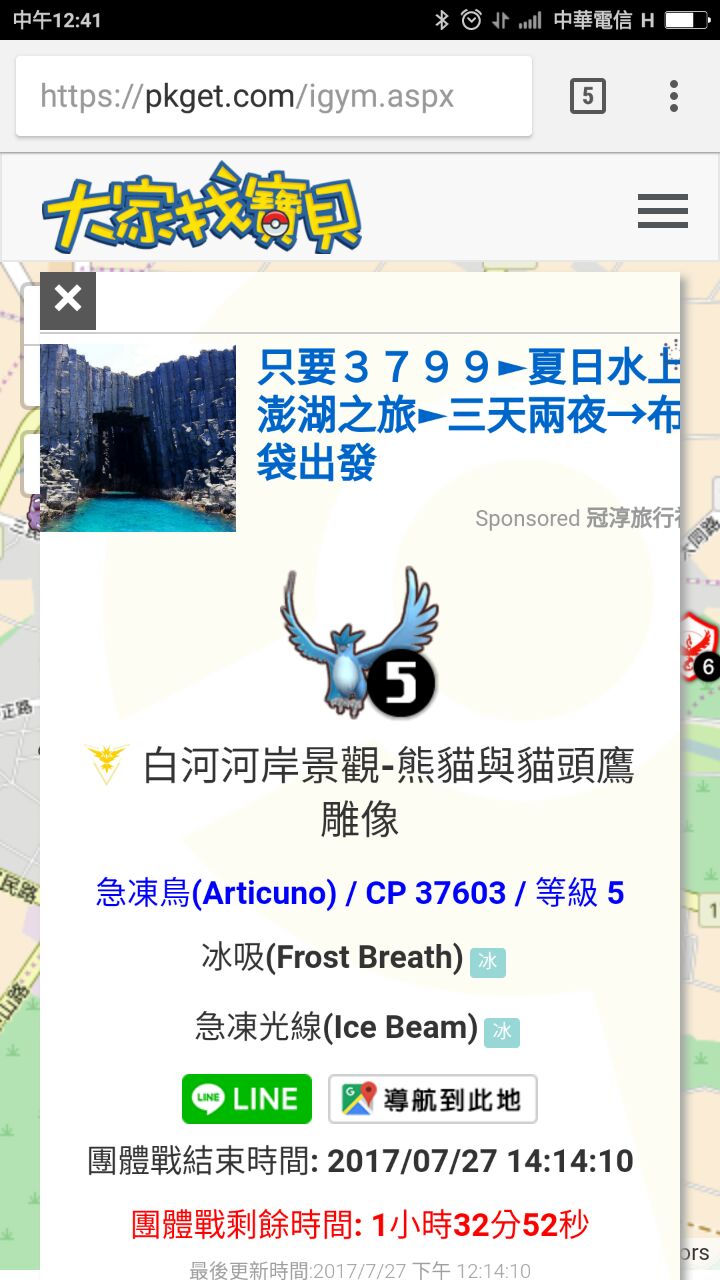
Task: Open the ad's basalt cave photo
Action: click(138, 438)
